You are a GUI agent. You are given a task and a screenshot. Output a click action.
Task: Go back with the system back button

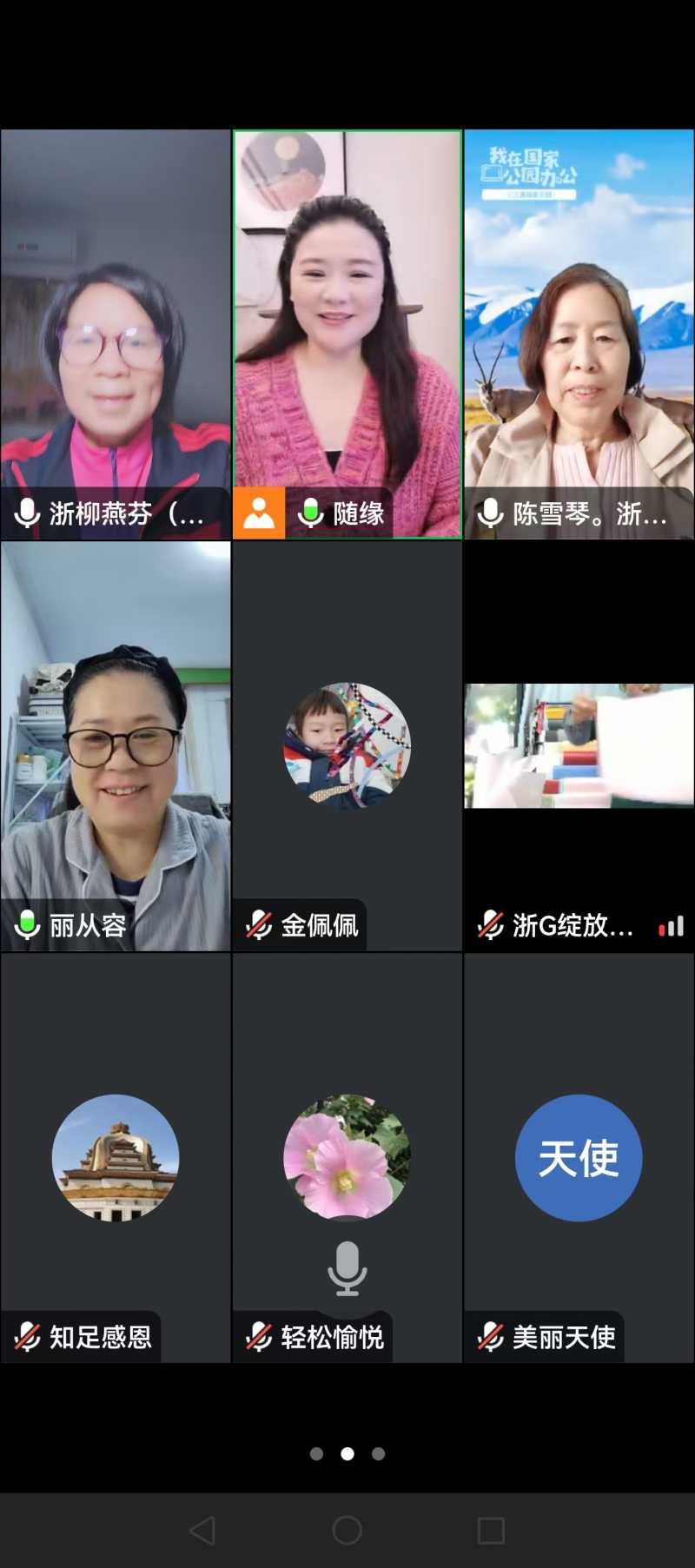202,1530
